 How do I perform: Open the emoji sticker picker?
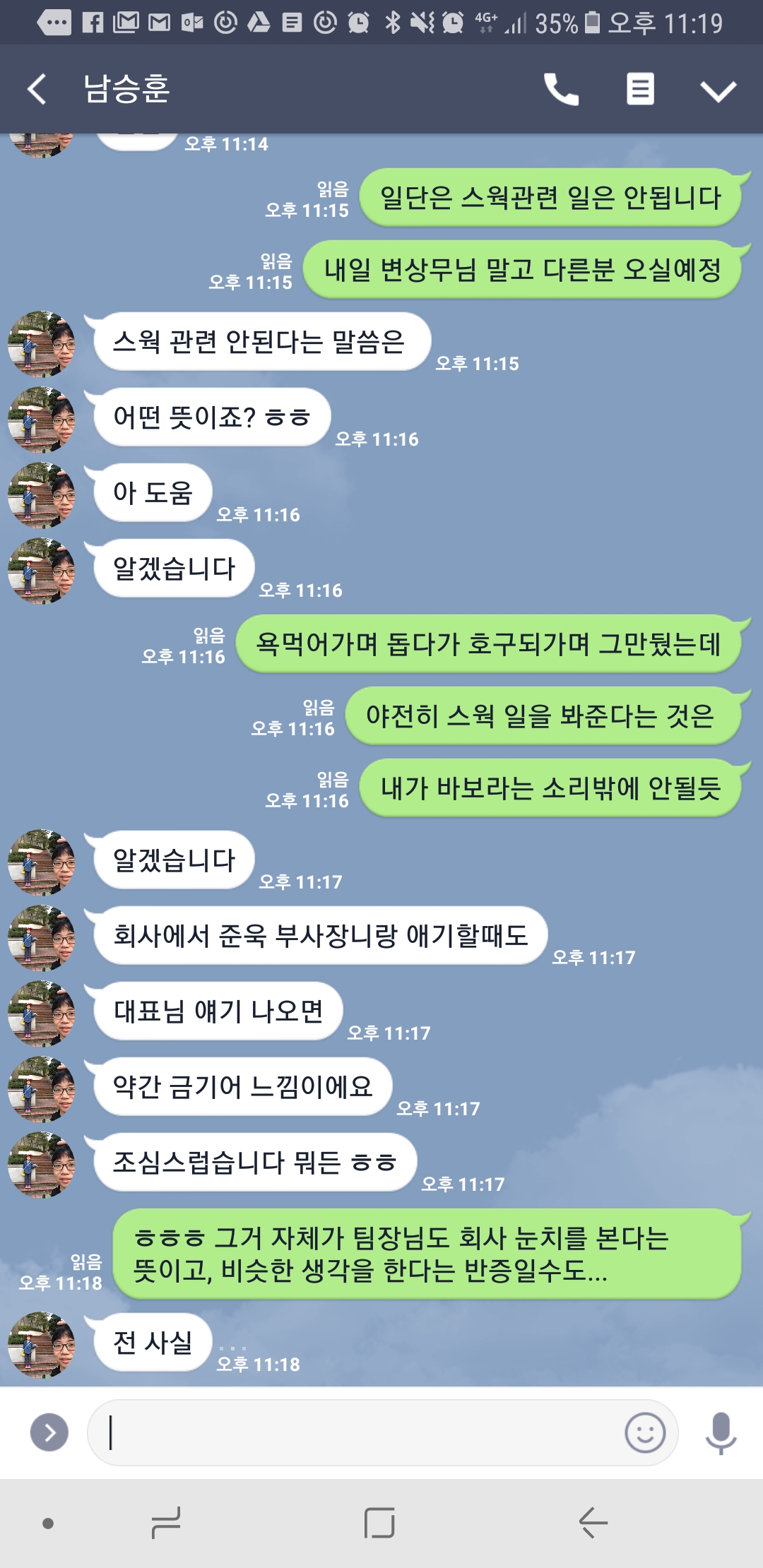pos(645,1432)
